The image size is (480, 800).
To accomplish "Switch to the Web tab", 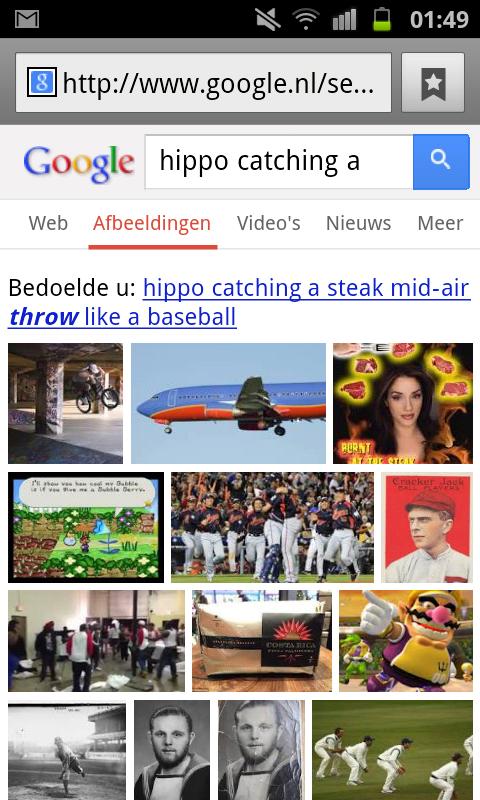I will [x=48, y=223].
